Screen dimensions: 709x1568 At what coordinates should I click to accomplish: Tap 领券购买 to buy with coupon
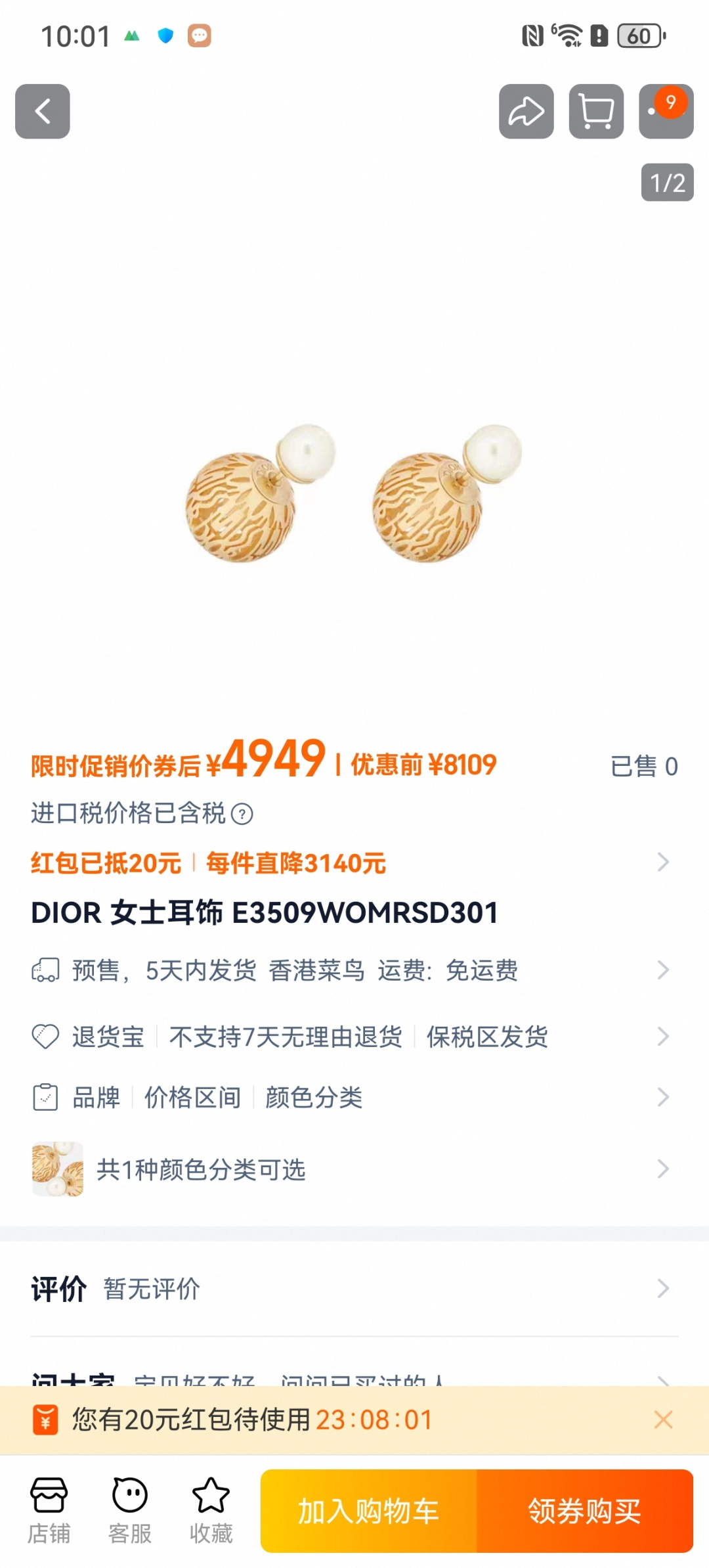pyautogui.click(x=584, y=1511)
